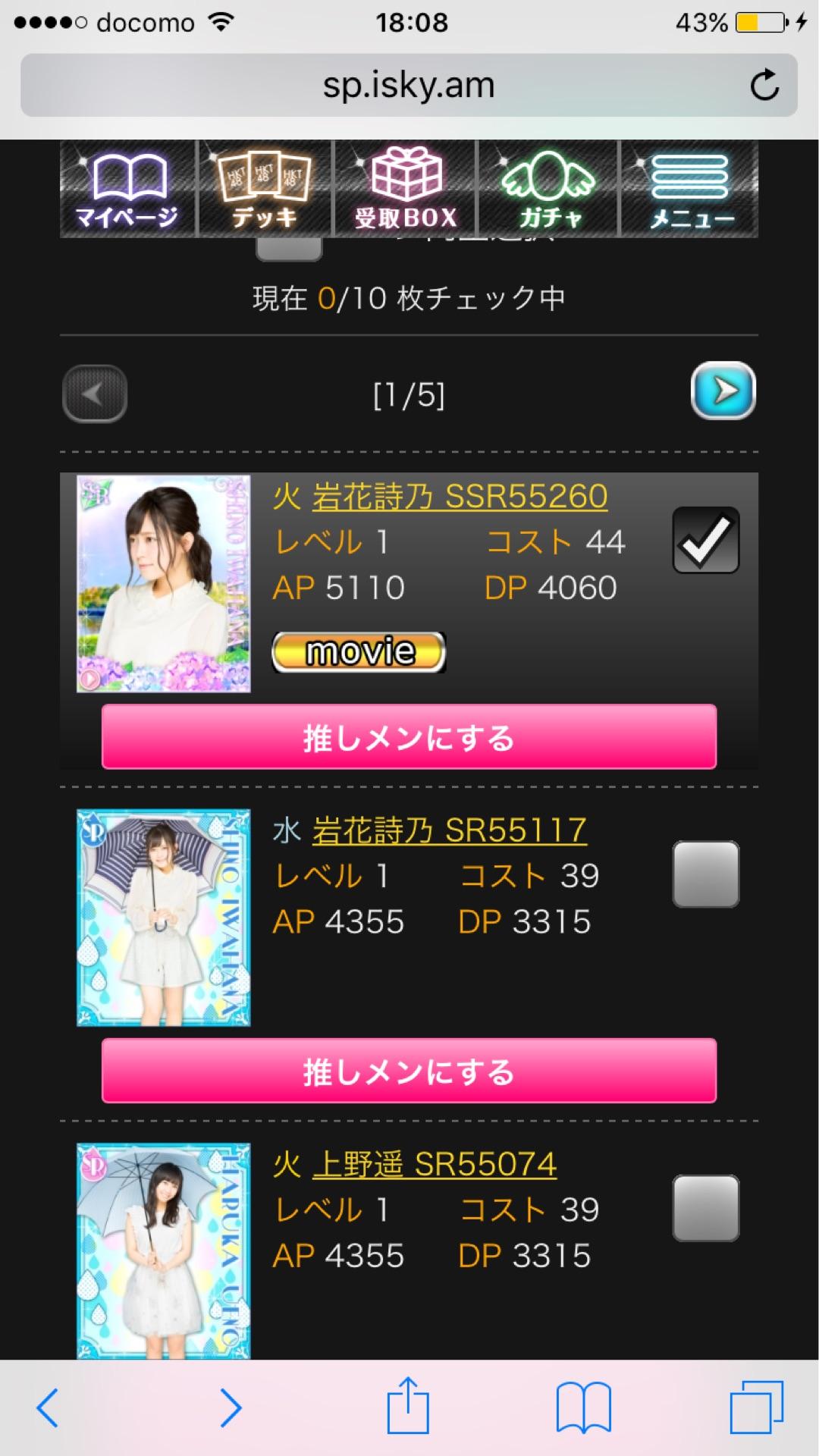
Task: Open the デッキ section
Action: click(x=264, y=190)
